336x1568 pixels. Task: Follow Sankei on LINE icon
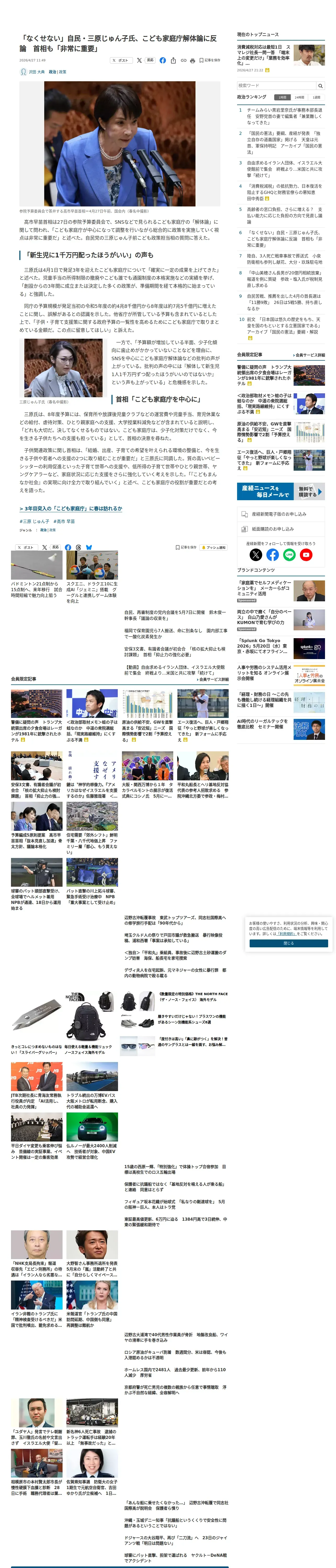coord(290,555)
